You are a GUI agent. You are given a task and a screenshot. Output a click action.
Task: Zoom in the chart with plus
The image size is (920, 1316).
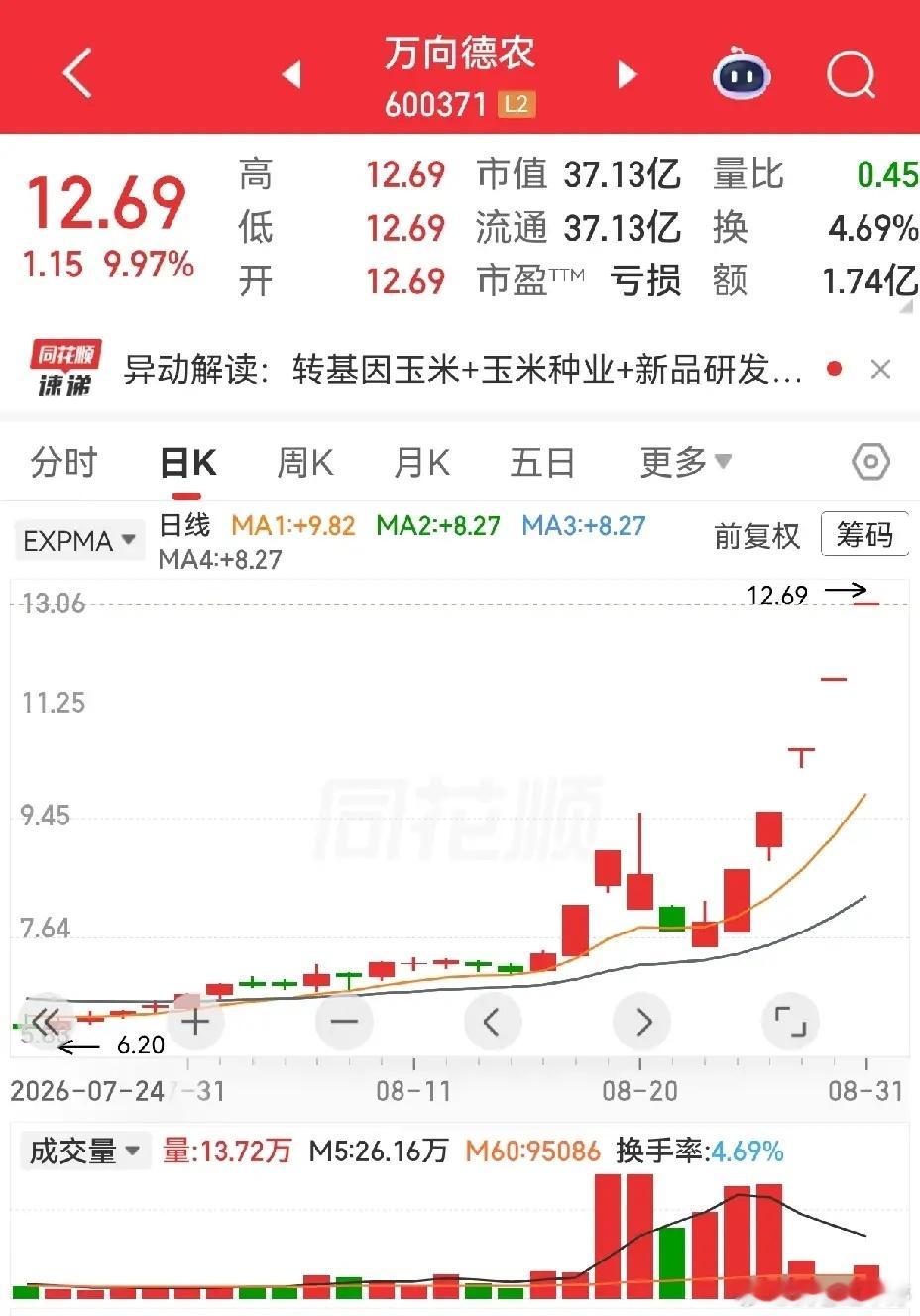pos(195,1021)
